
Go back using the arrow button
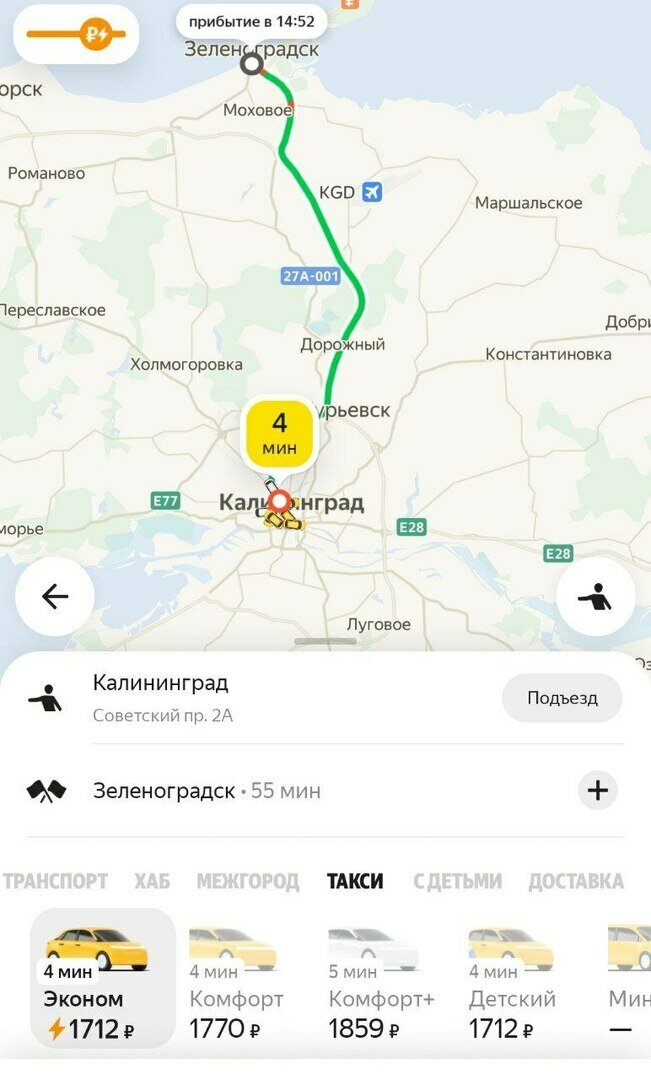(55, 596)
